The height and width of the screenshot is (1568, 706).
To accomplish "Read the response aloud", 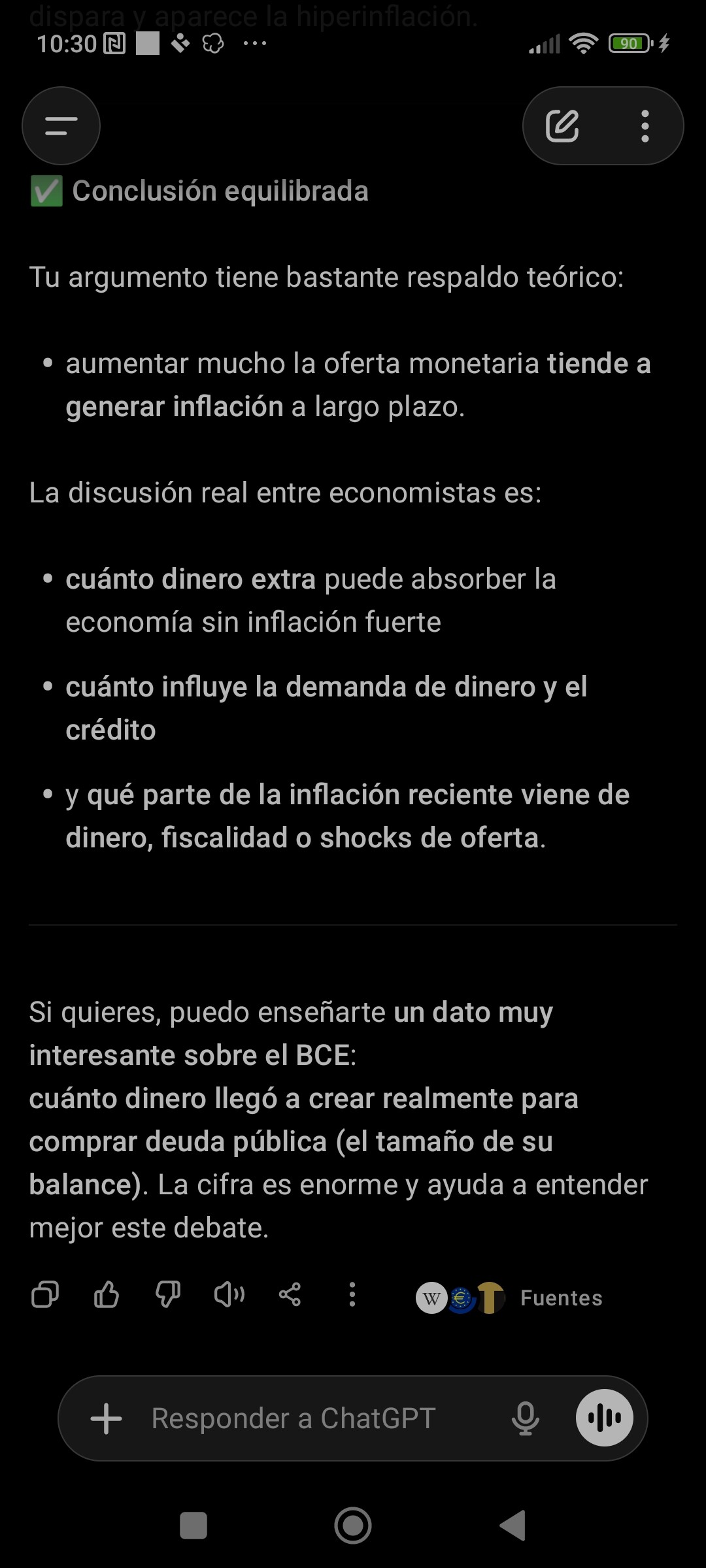I will pos(229,1294).
